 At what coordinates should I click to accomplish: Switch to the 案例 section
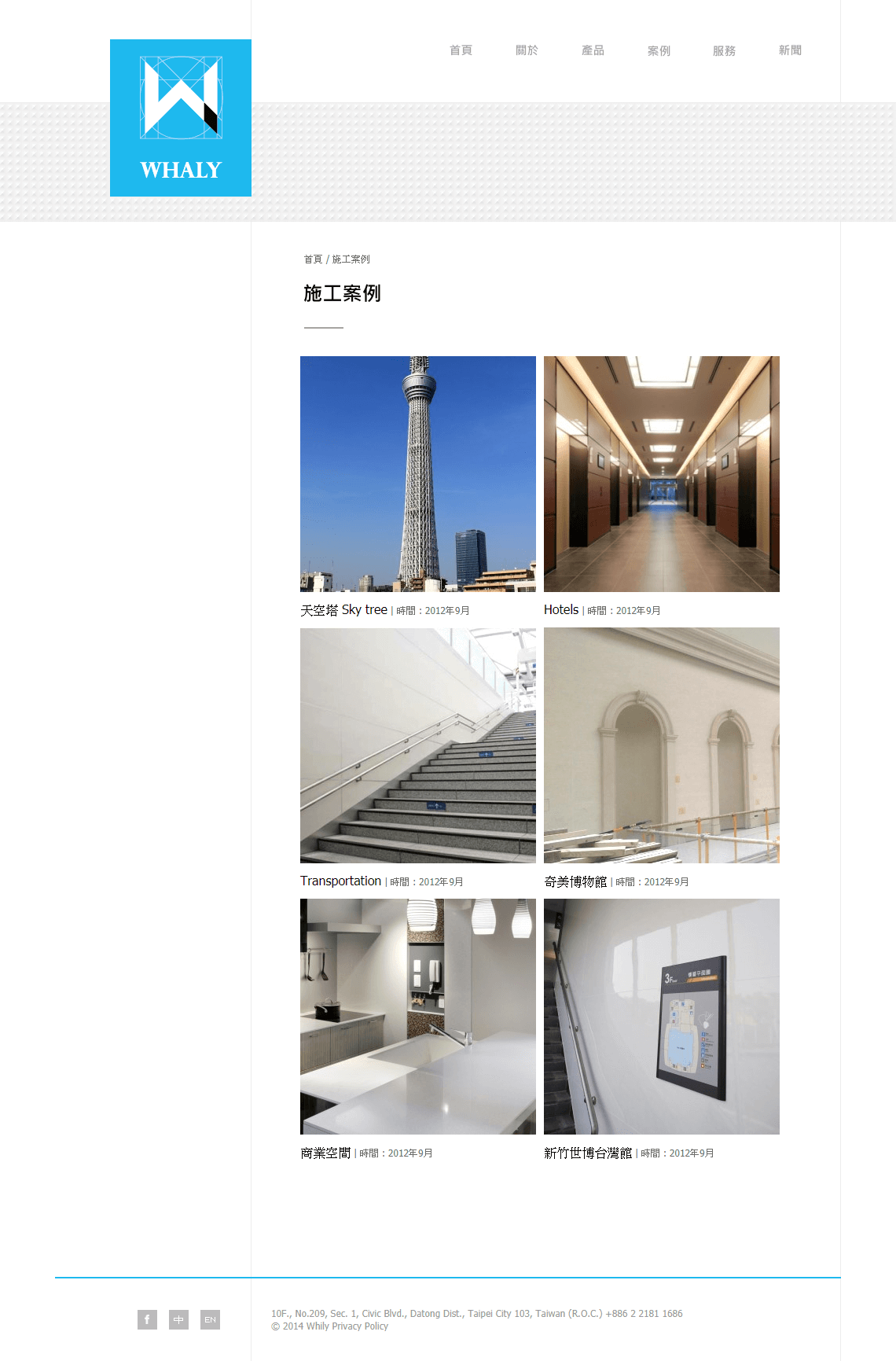(x=659, y=50)
